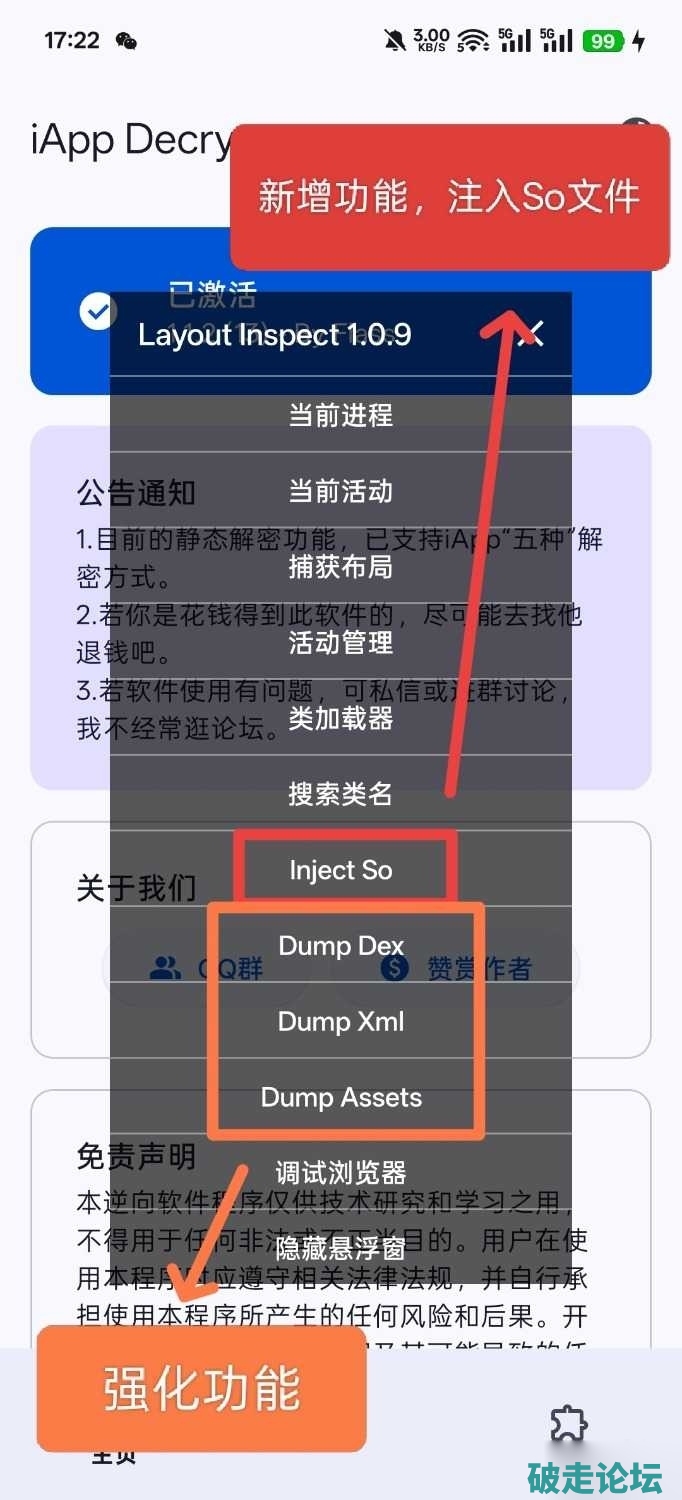The height and width of the screenshot is (1500, 682).
Task: Select Dump Assets in the menu
Action: [x=340, y=1098]
